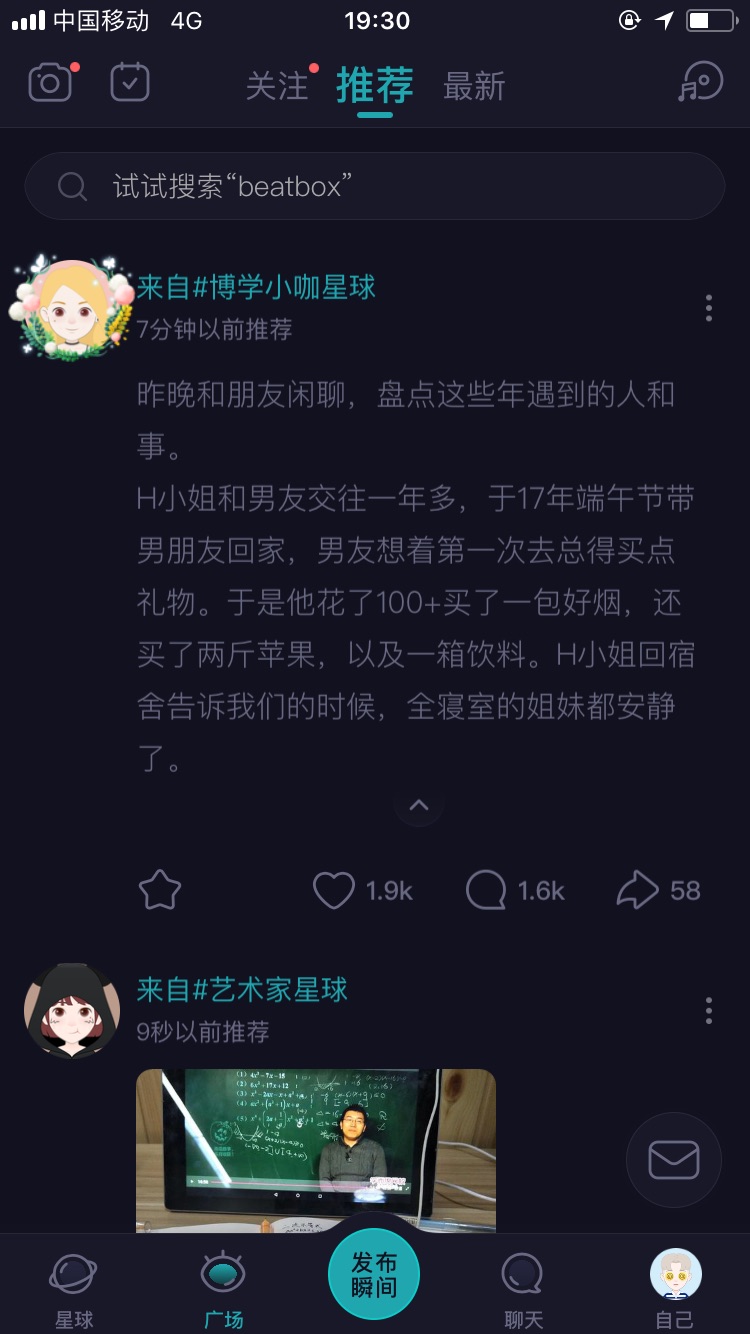
Task: Open the 艺术家星球 link
Action: 242,990
